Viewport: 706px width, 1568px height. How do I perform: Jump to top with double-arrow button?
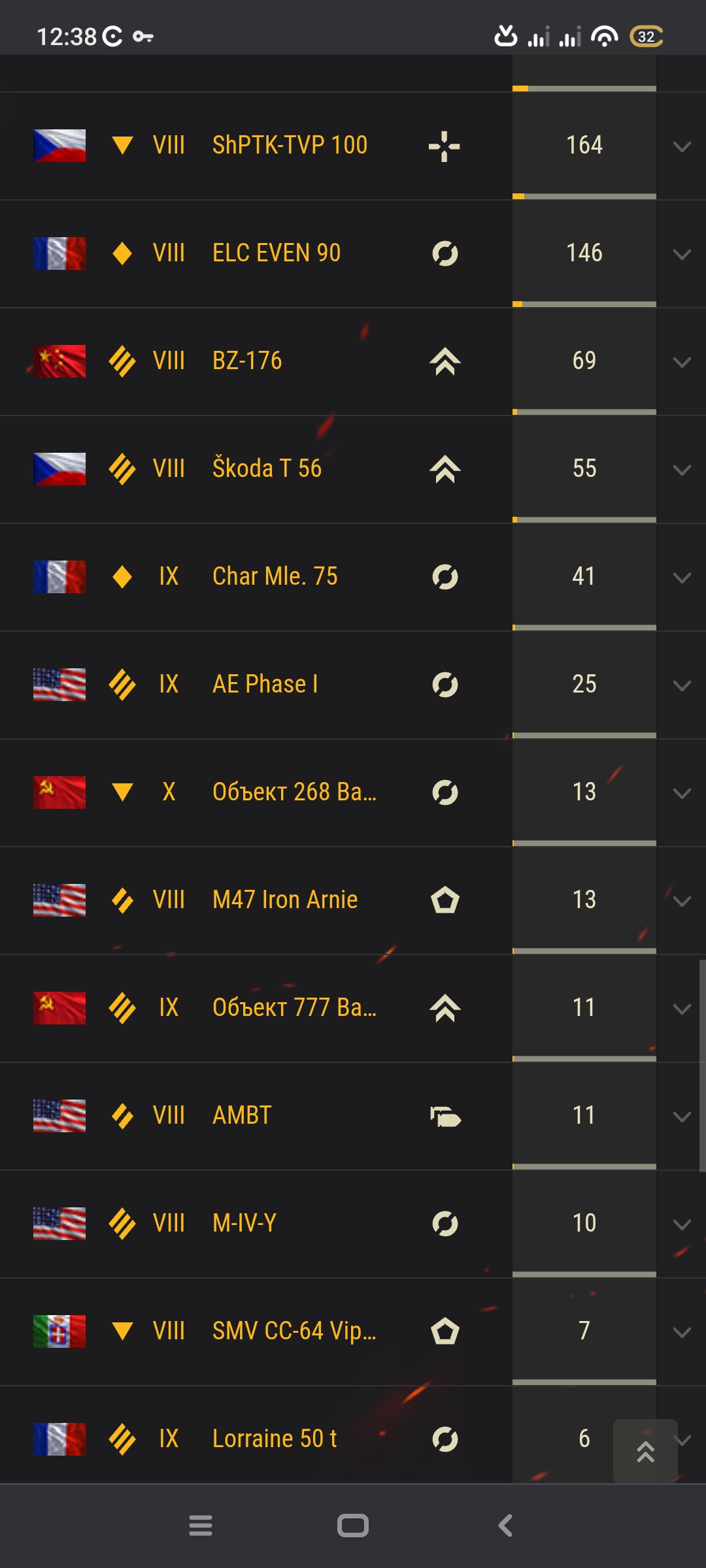tap(645, 1451)
